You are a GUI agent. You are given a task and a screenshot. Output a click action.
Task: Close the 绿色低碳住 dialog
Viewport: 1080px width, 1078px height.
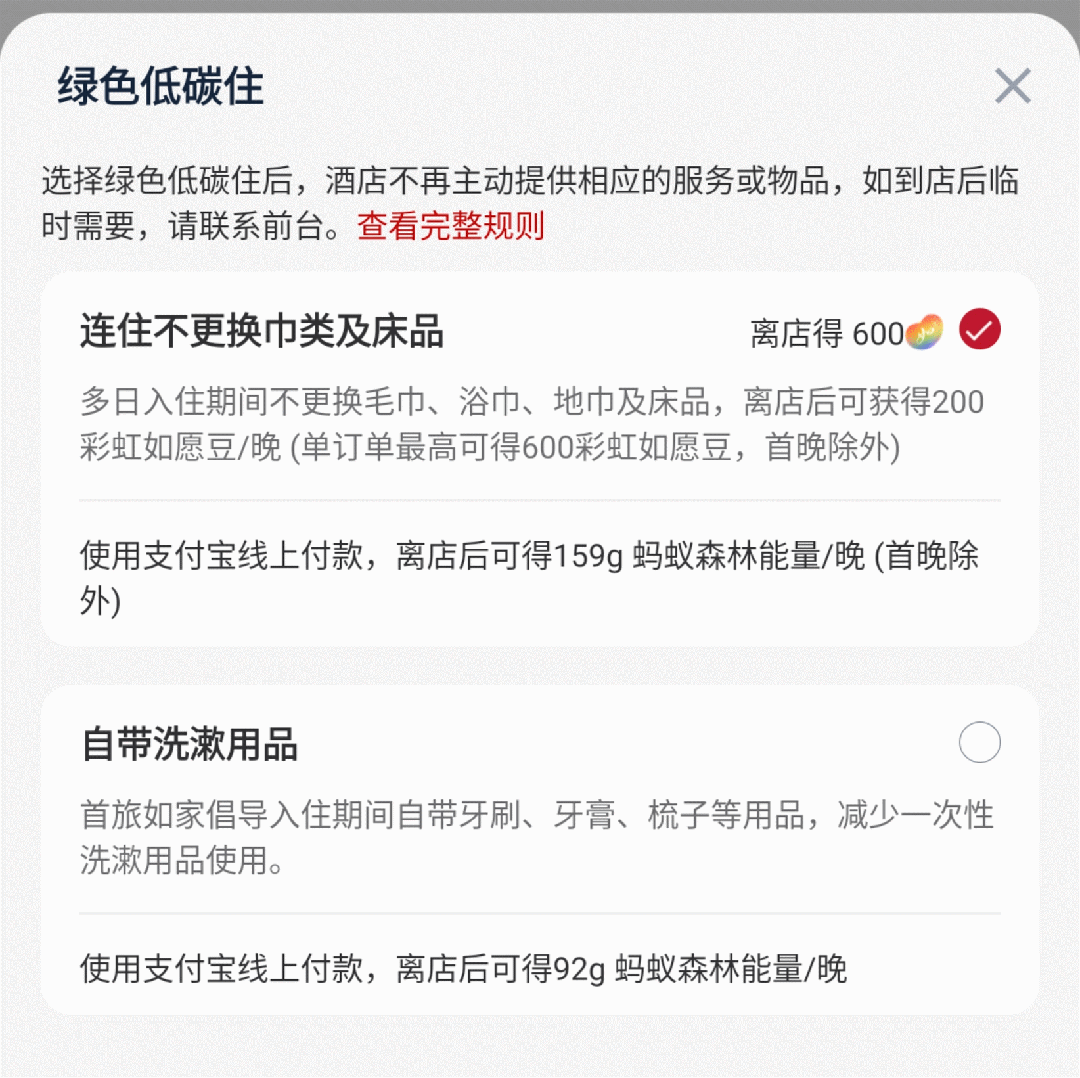(1012, 87)
